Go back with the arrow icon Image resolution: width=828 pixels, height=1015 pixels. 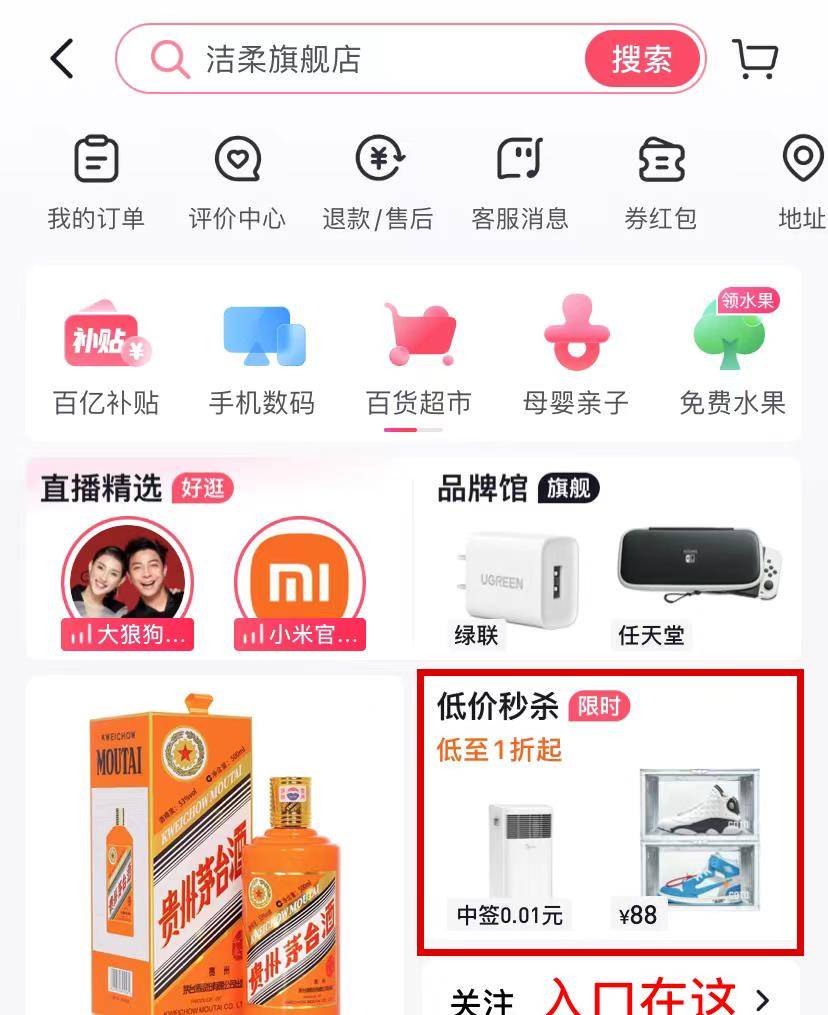(x=62, y=60)
